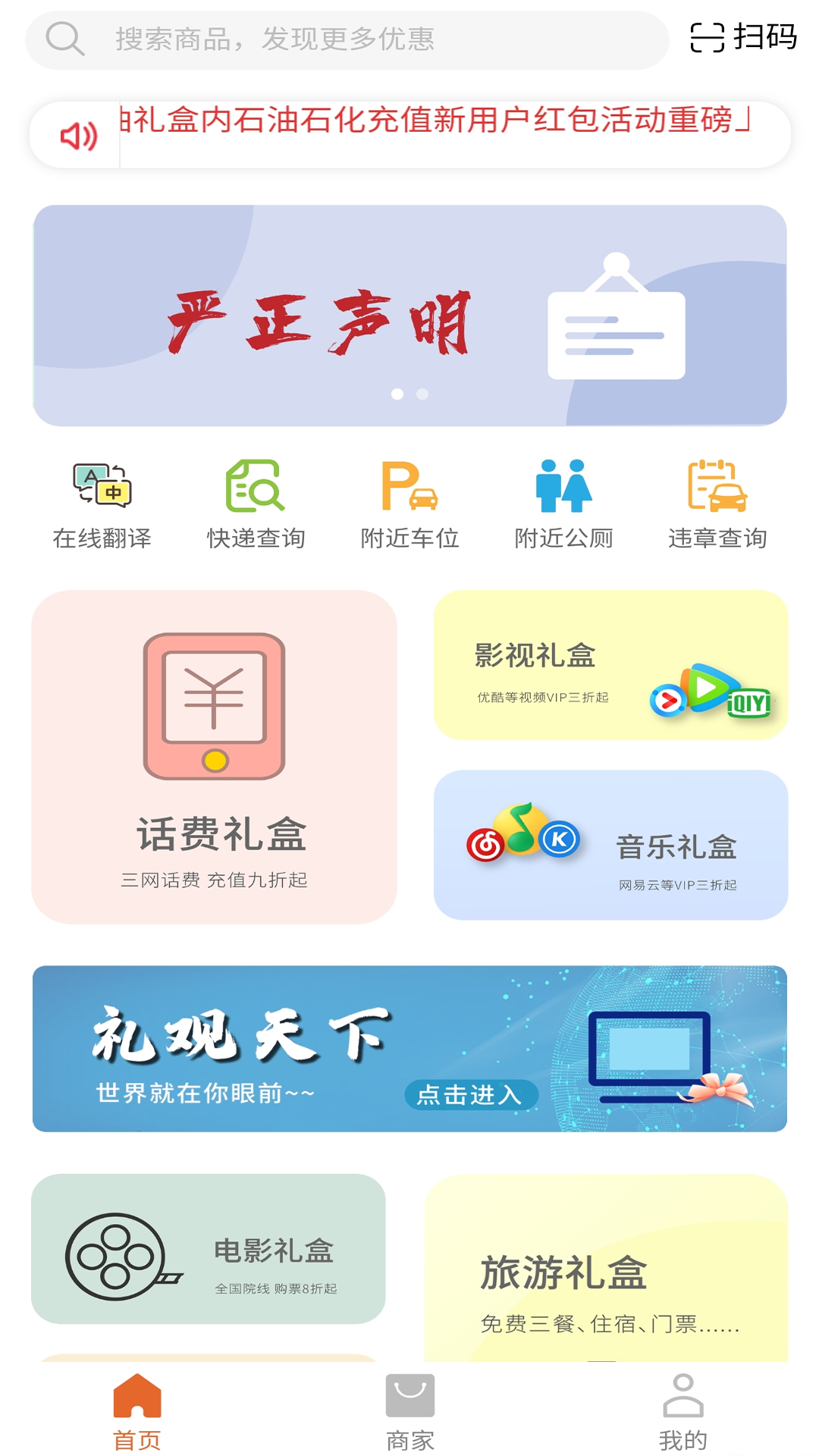Open the 电影礼盒 card

point(209,1249)
